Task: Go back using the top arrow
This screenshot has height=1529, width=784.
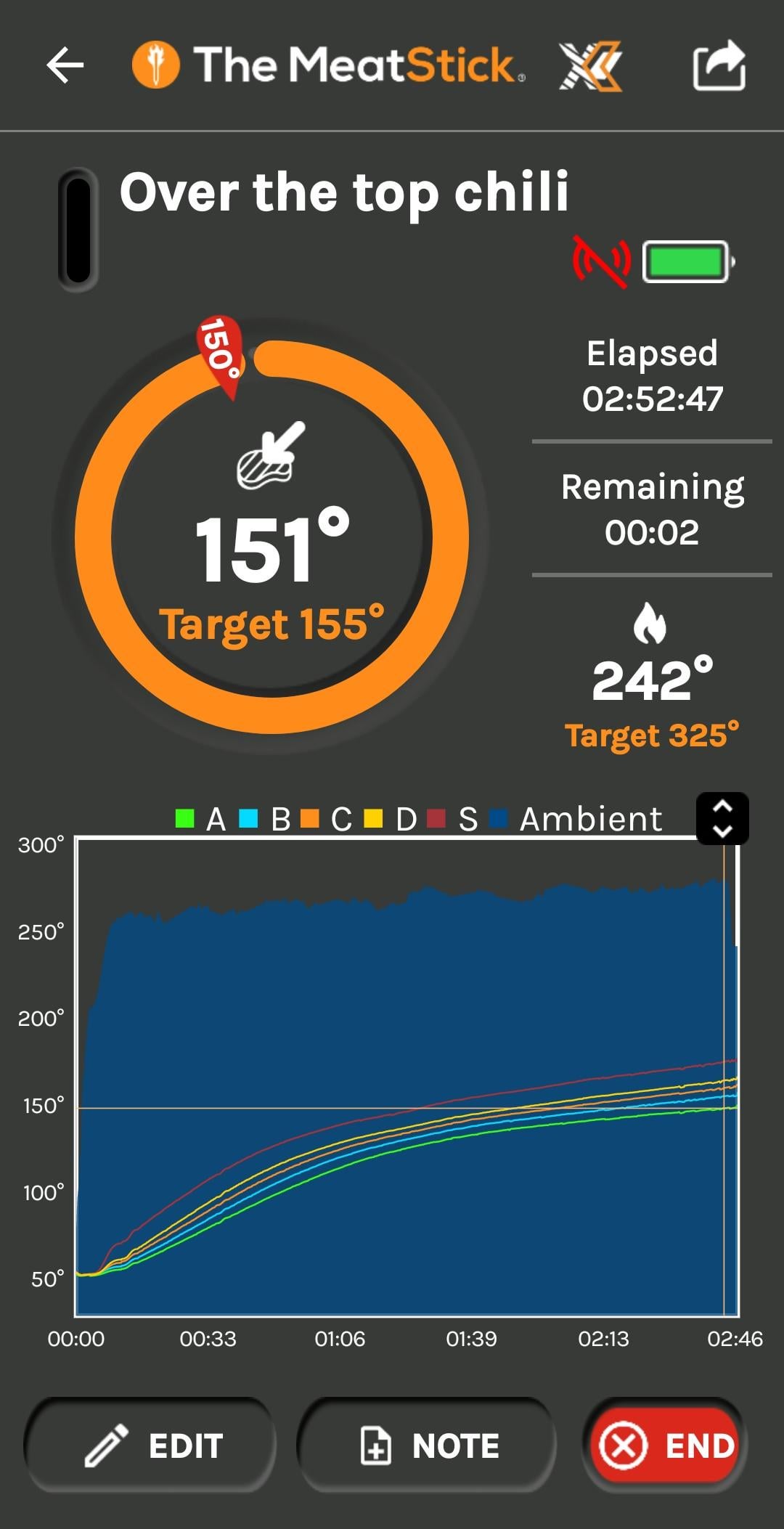Action: (x=65, y=65)
